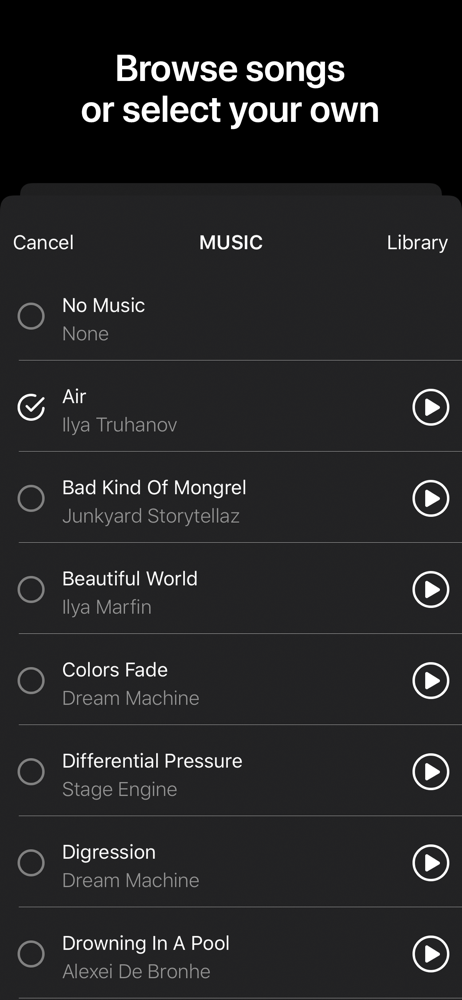Preview Drowning In A Pool
462x1000 pixels.
point(431,955)
